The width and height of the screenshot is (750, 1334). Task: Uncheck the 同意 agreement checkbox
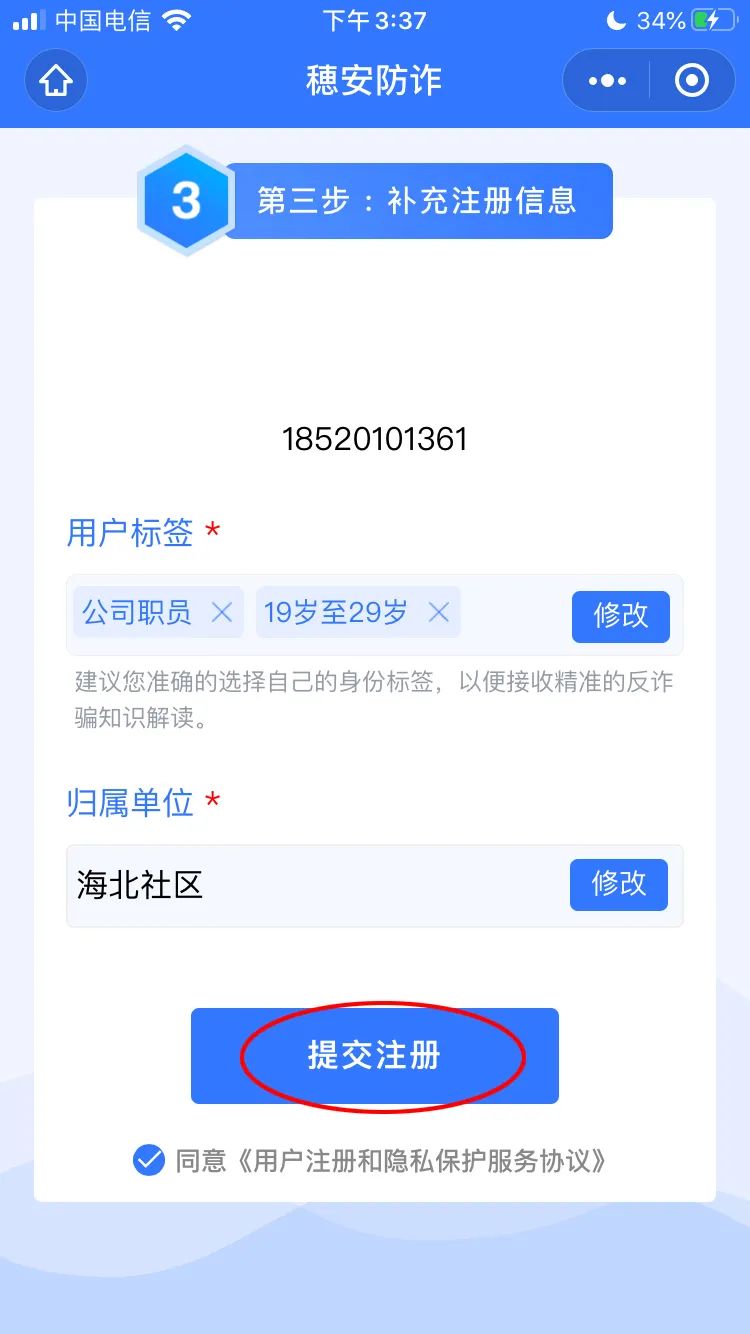click(149, 1161)
